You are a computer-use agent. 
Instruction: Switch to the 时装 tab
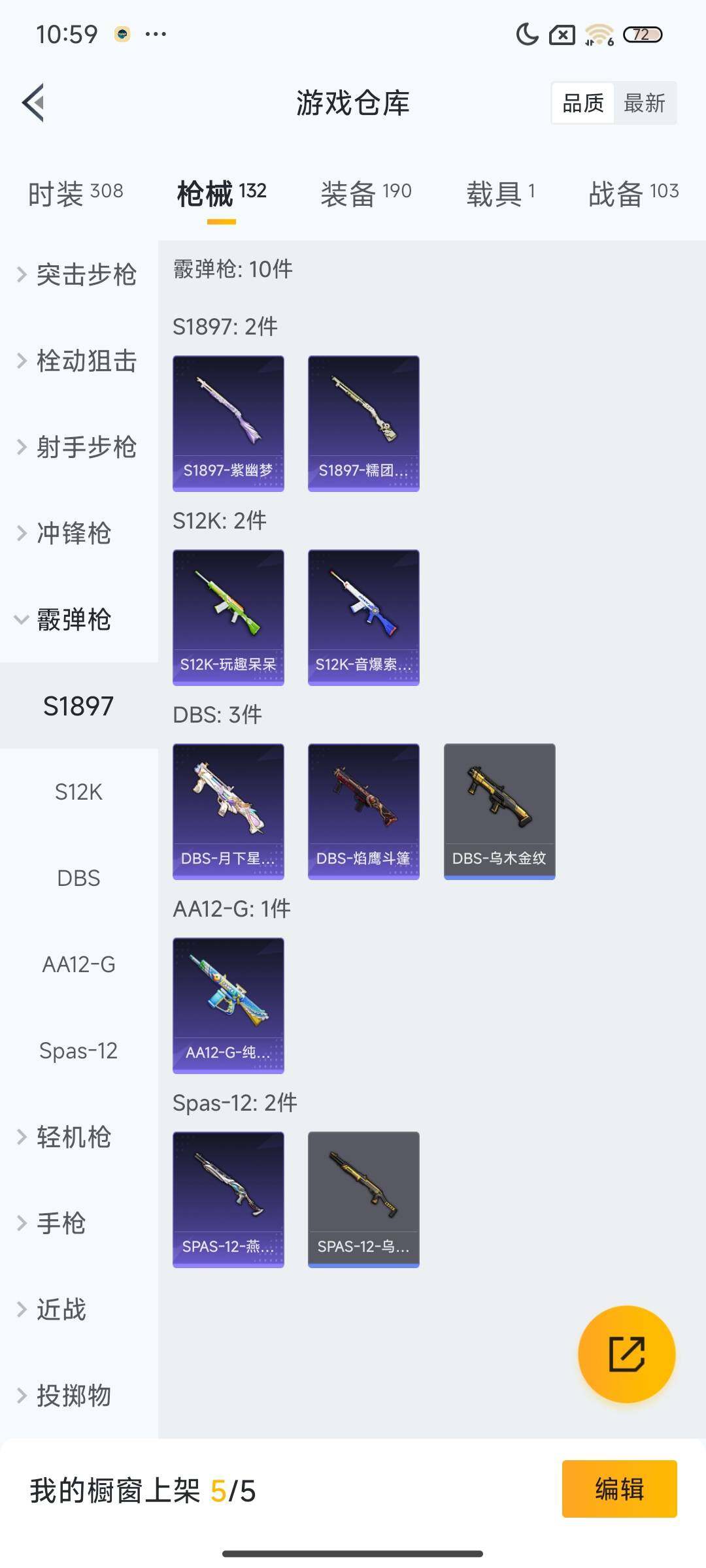click(75, 193)
